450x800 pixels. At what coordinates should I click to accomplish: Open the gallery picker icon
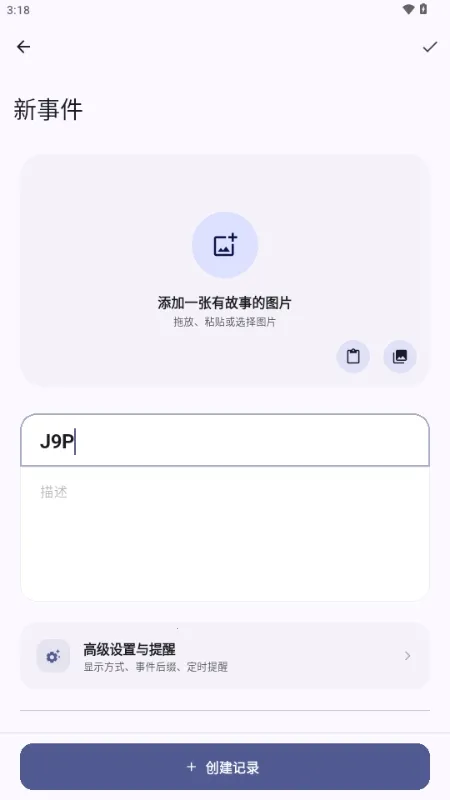(x=400, y=356)
